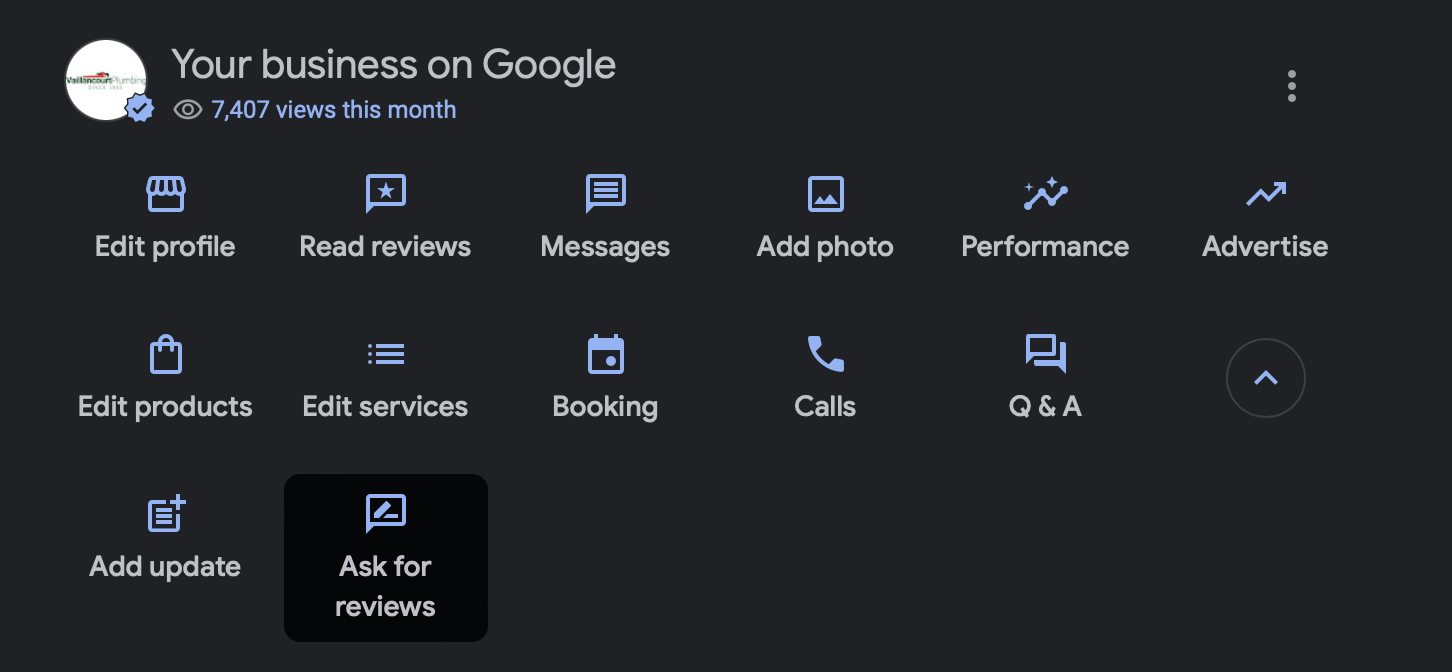Open the three-dot overflow menu
Screen dimensions: 1452x672
point(1292,86)
